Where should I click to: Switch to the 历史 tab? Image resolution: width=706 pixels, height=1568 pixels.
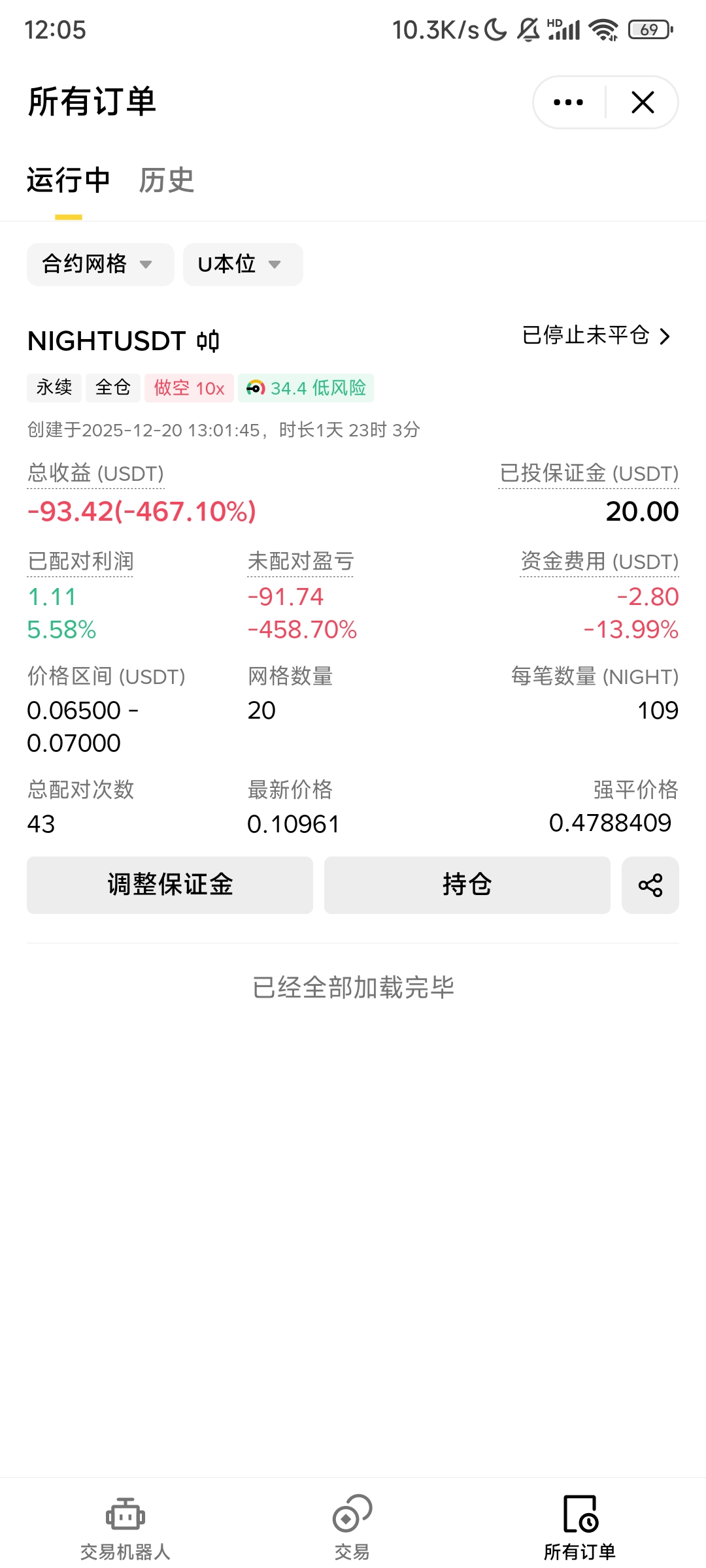[x=167, y=180]
